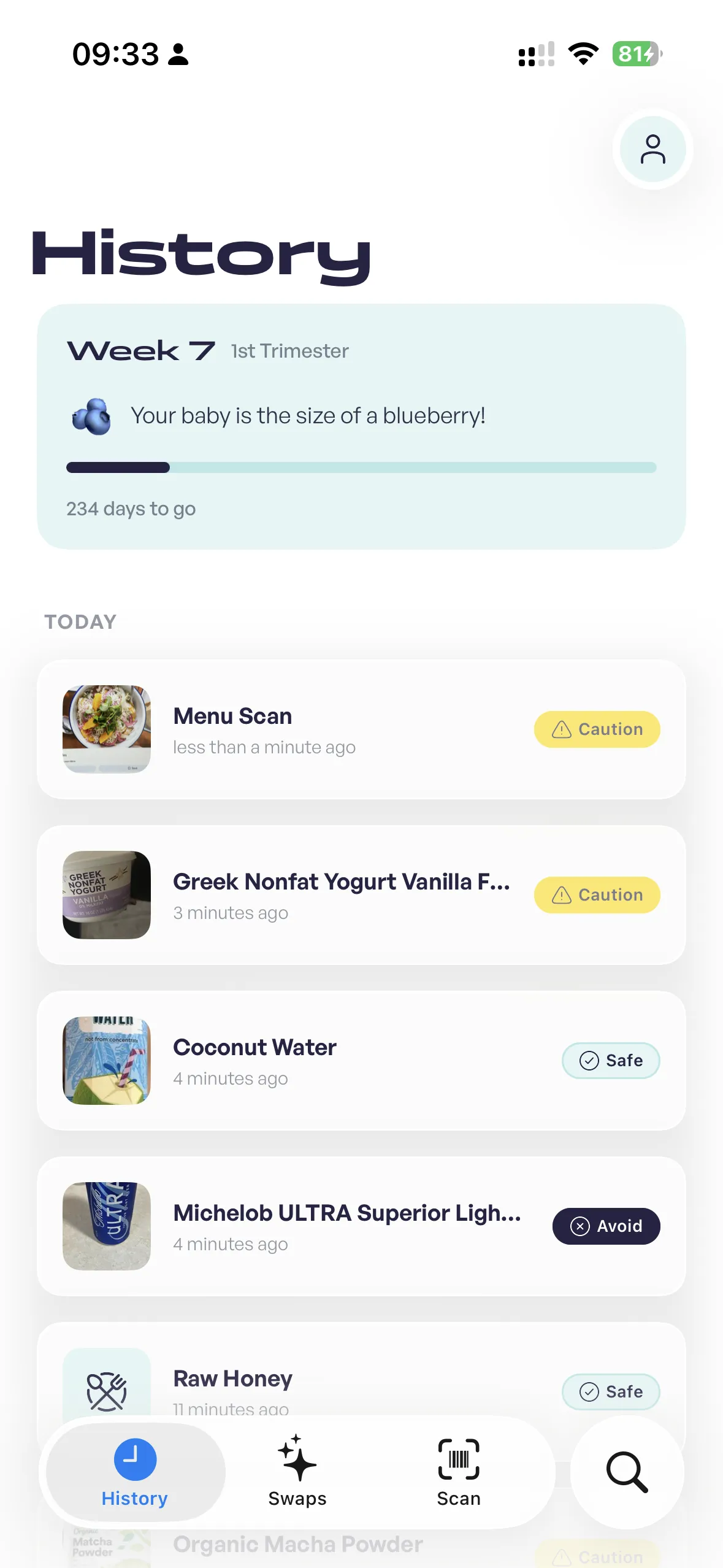The width and height of the screenshot is (723, 1568).
Task: Switch to the History tab
Action: pyautogui.click(x=134, y=1472)
